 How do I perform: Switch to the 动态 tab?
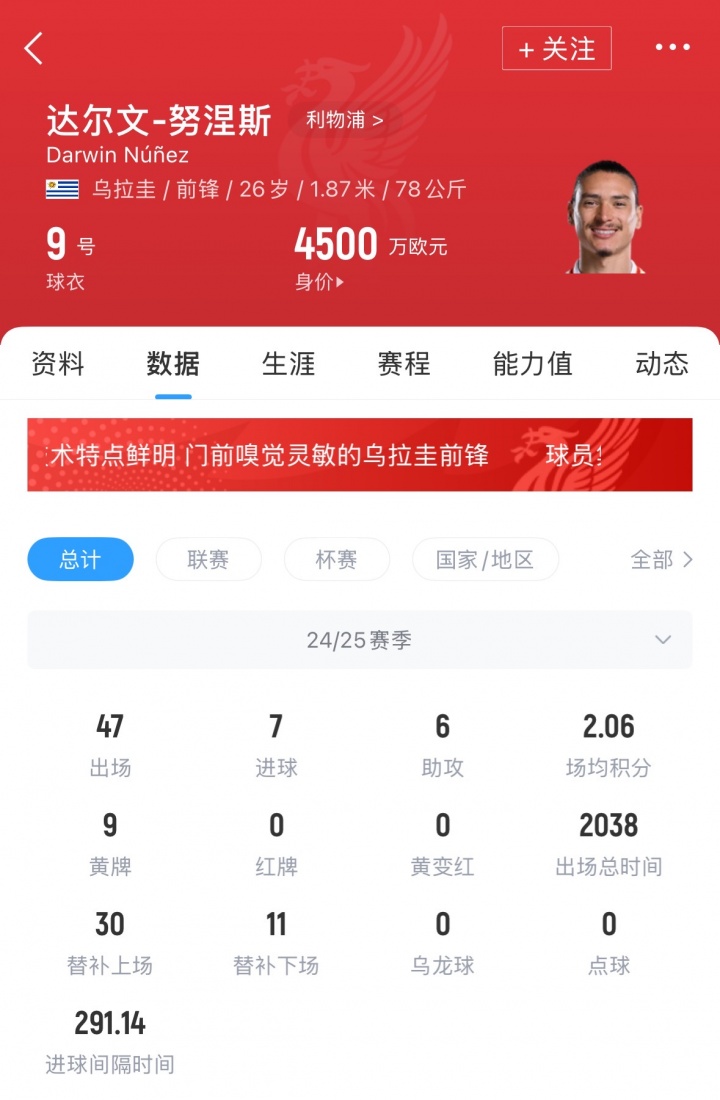pyautogui.click(x=661, y=364)
